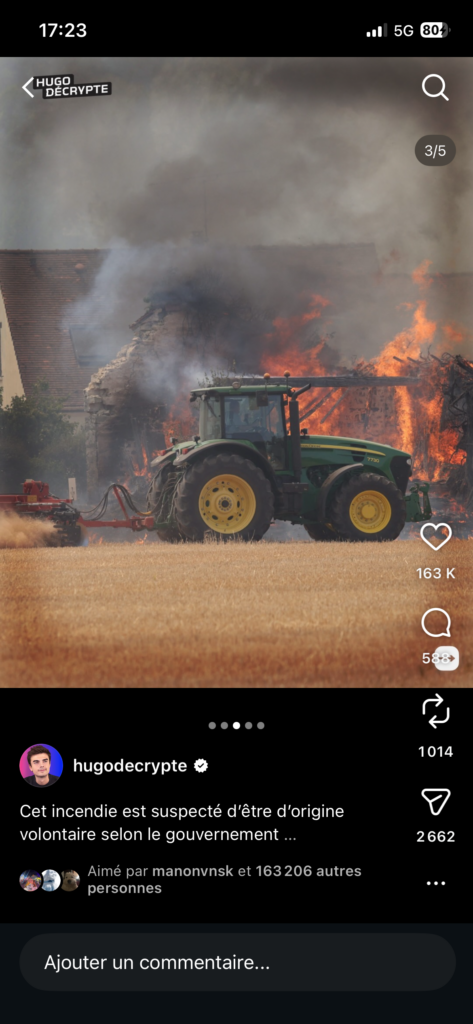
Task: Share post via paper plane icon
Action: tap(436, 801)
